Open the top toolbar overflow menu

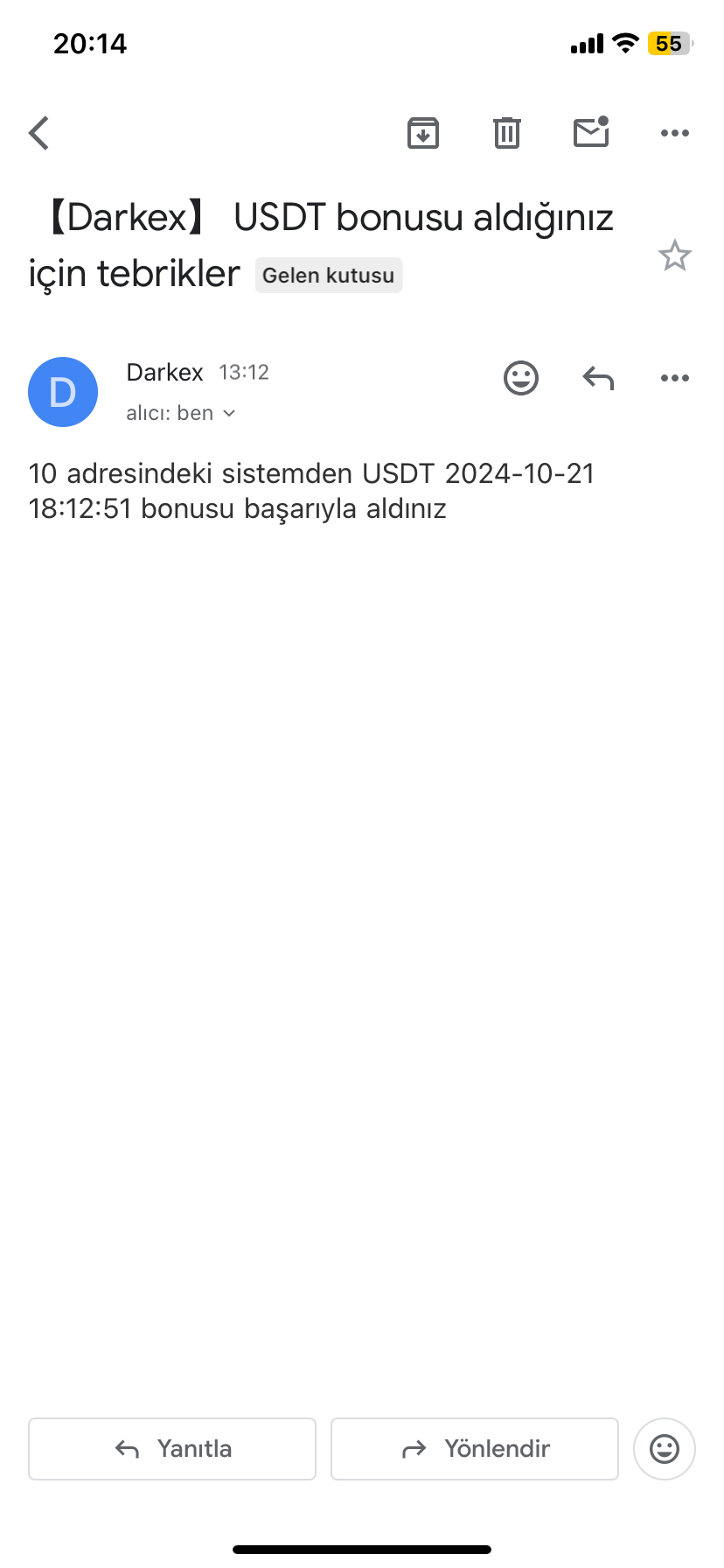click(x=675, y=133)
